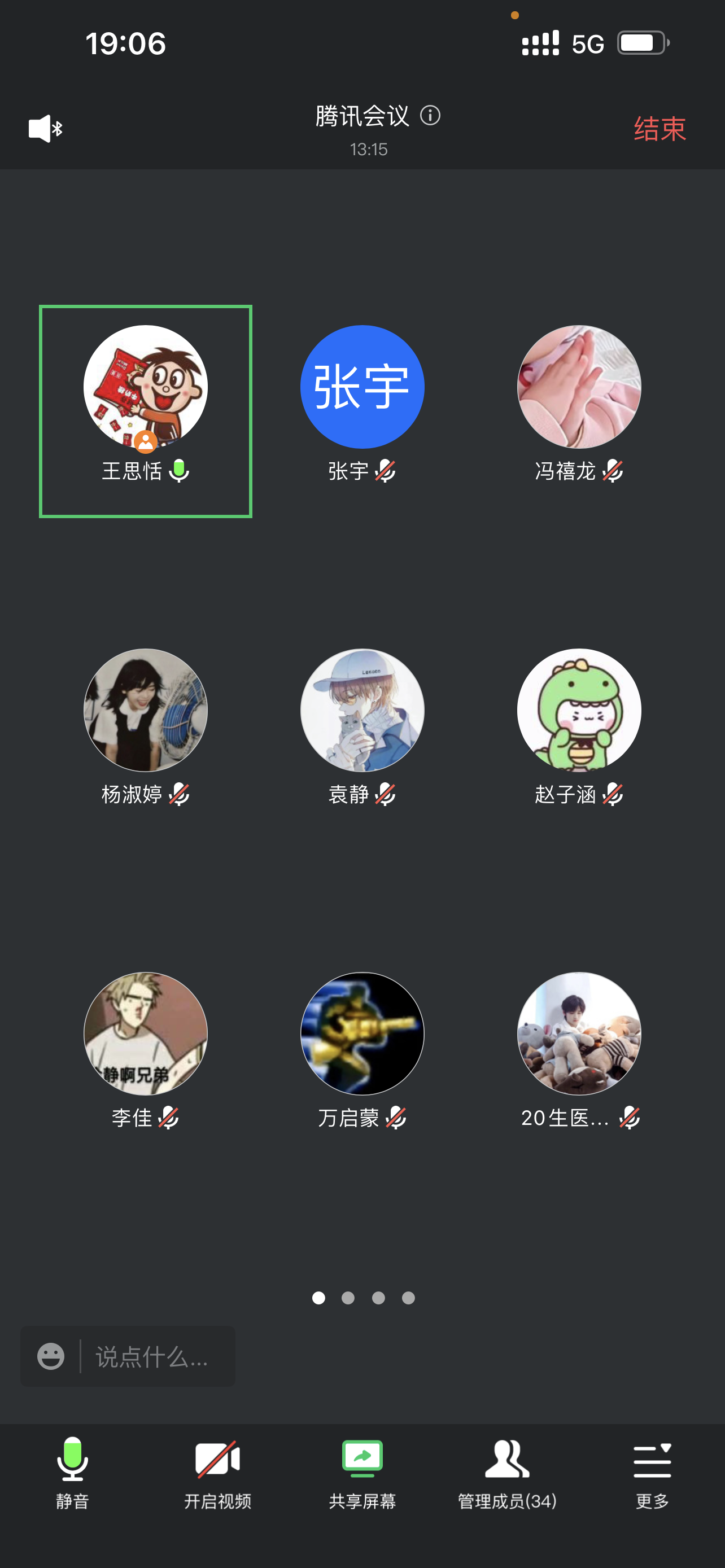
Task: Mute microphone with 静音
Action: click(72, 1473)
